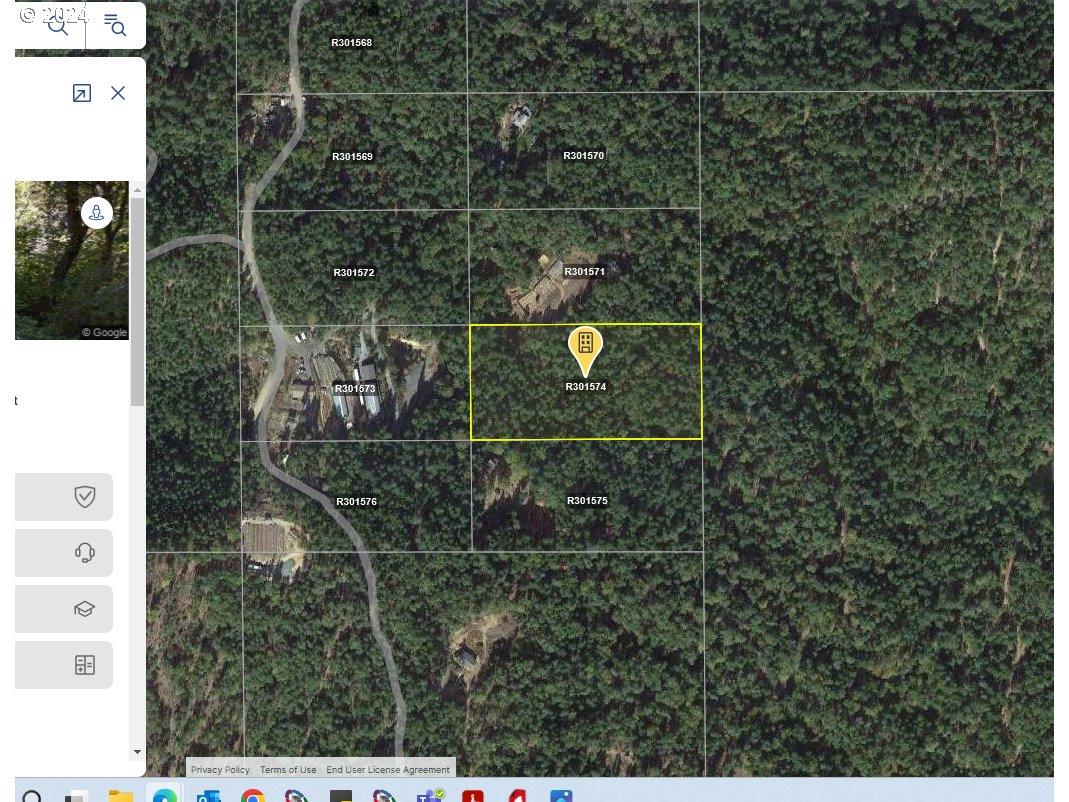This screenshot has width=1069, height=802.
Task: Close the side panel
Action: point(118,93)
